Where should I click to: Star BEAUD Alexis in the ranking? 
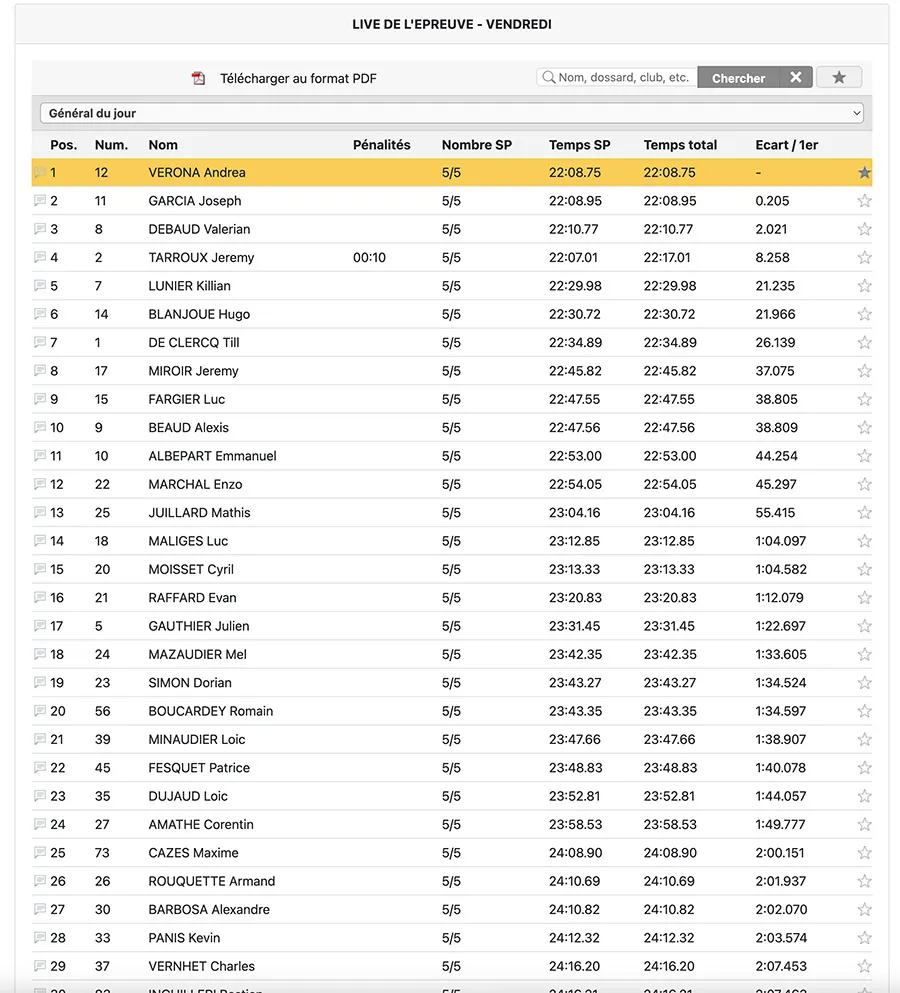pyautogui.click(x=864, y=428)
